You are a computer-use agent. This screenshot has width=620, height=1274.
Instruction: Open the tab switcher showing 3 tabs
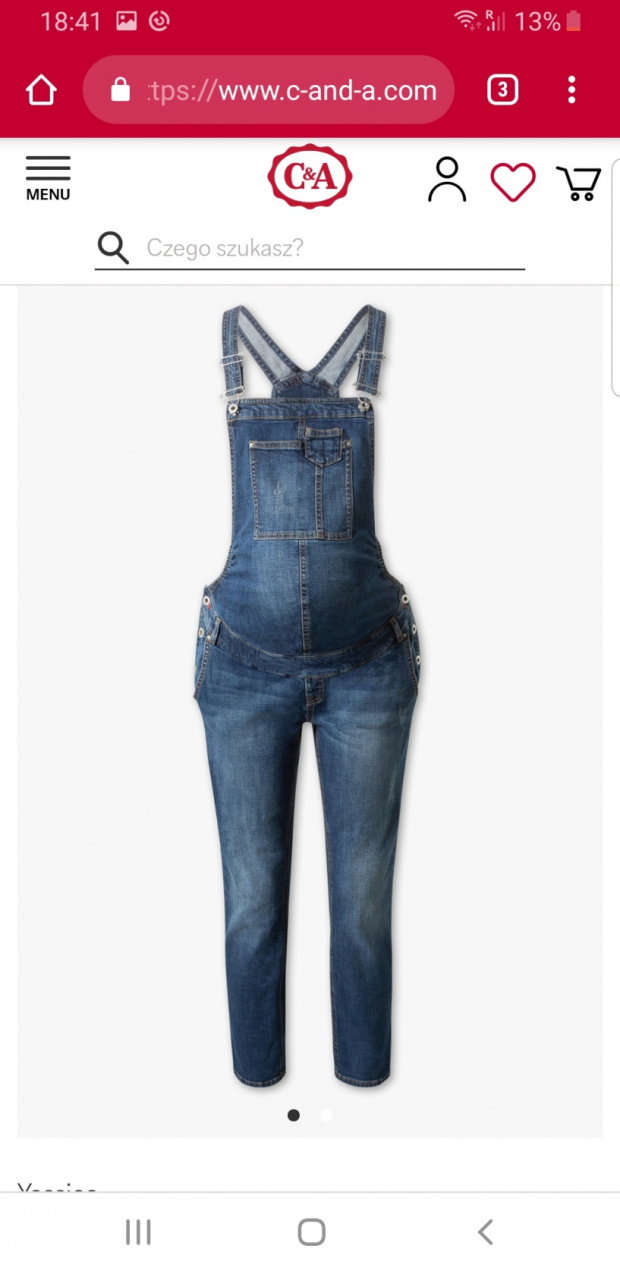point(502,91)
